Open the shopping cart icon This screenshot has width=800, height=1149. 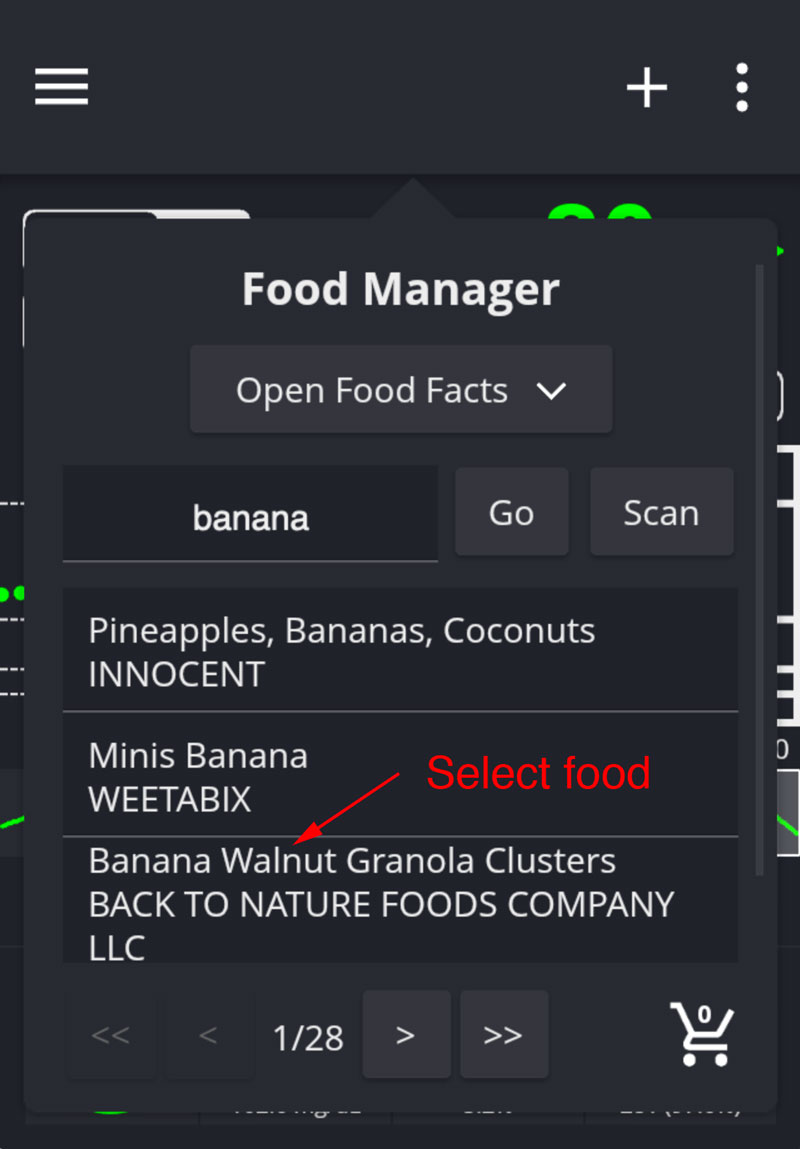pos(702,1035)
